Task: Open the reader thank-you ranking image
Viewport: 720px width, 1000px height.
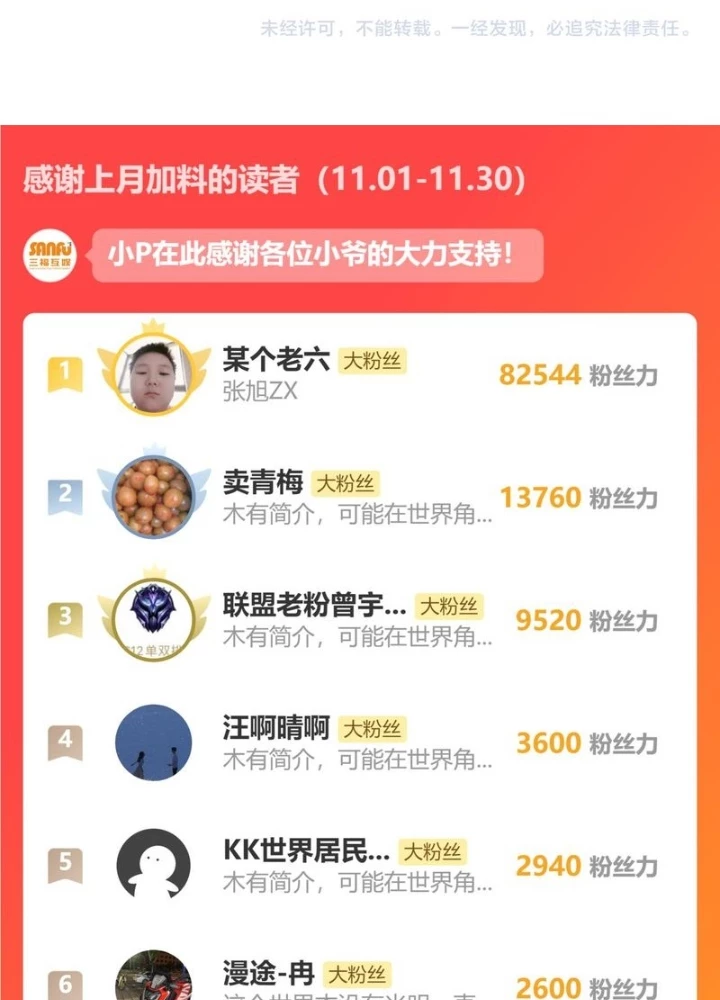Action: (360, 560)
